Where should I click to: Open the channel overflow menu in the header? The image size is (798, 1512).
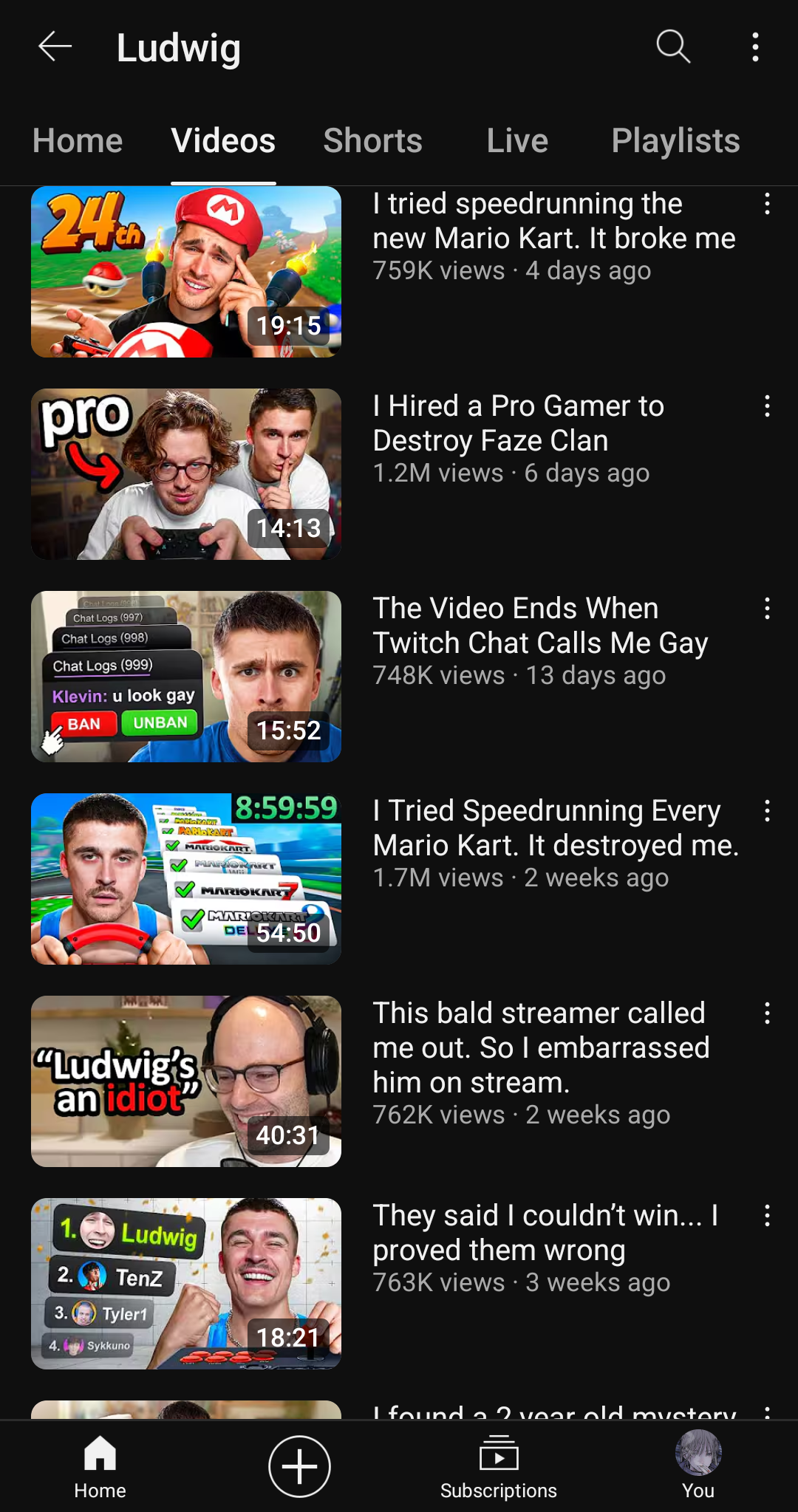coord(755,47)
